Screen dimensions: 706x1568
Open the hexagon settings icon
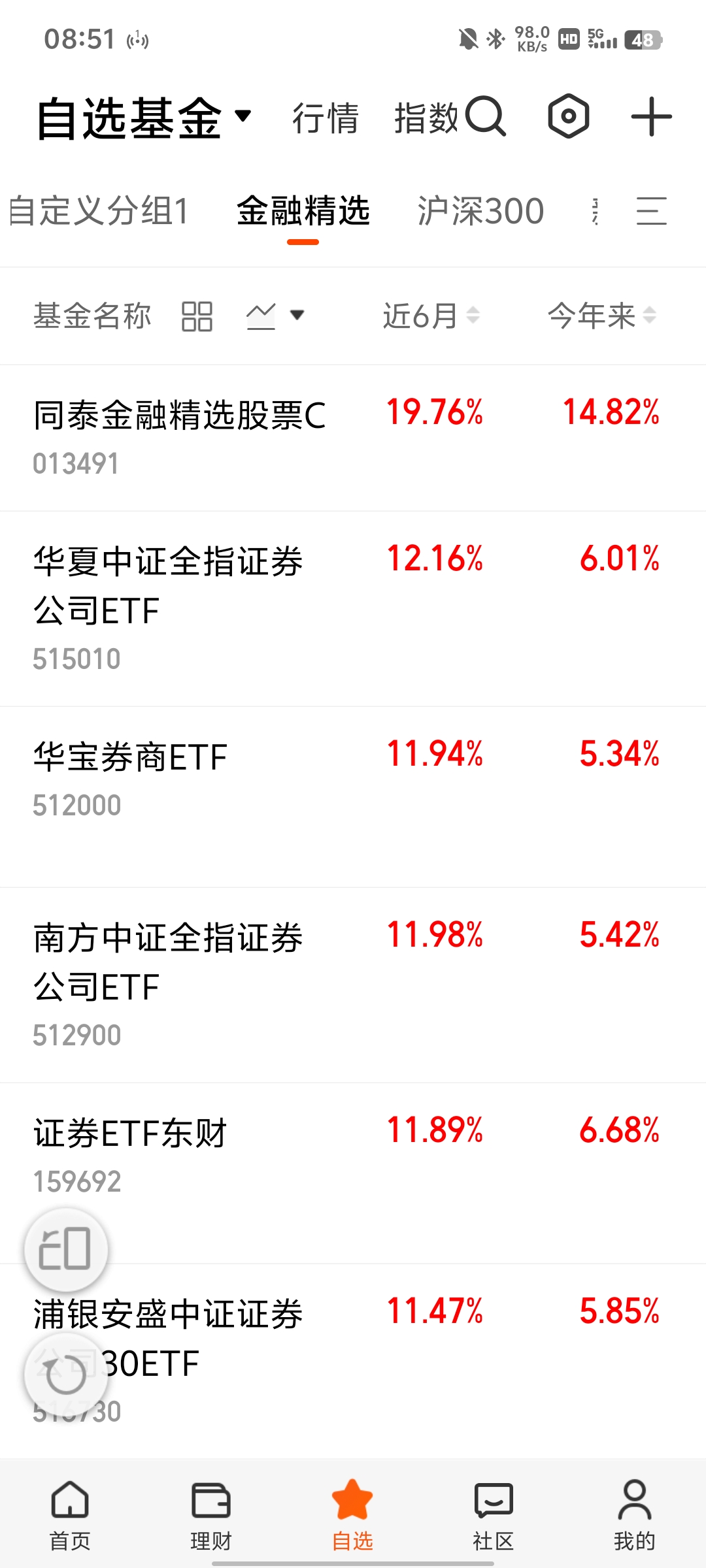click(x=569, y=116)
